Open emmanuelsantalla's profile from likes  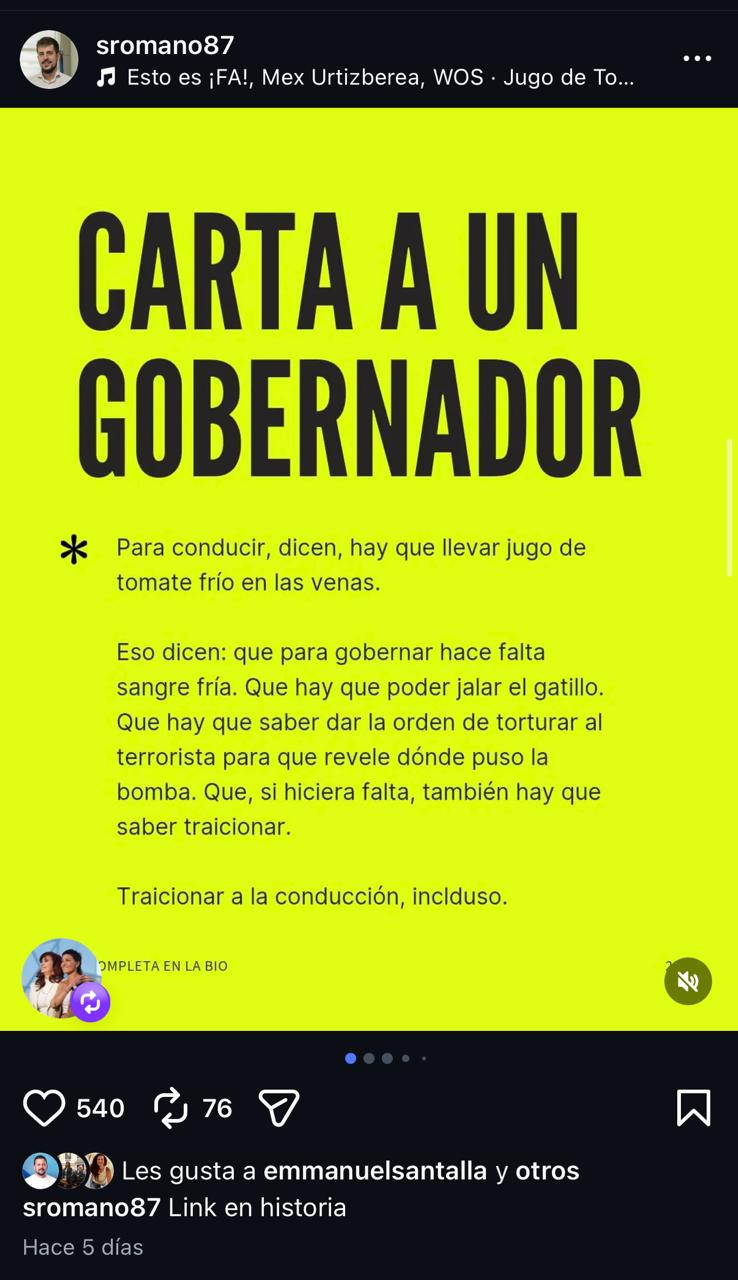point(375,1171)
